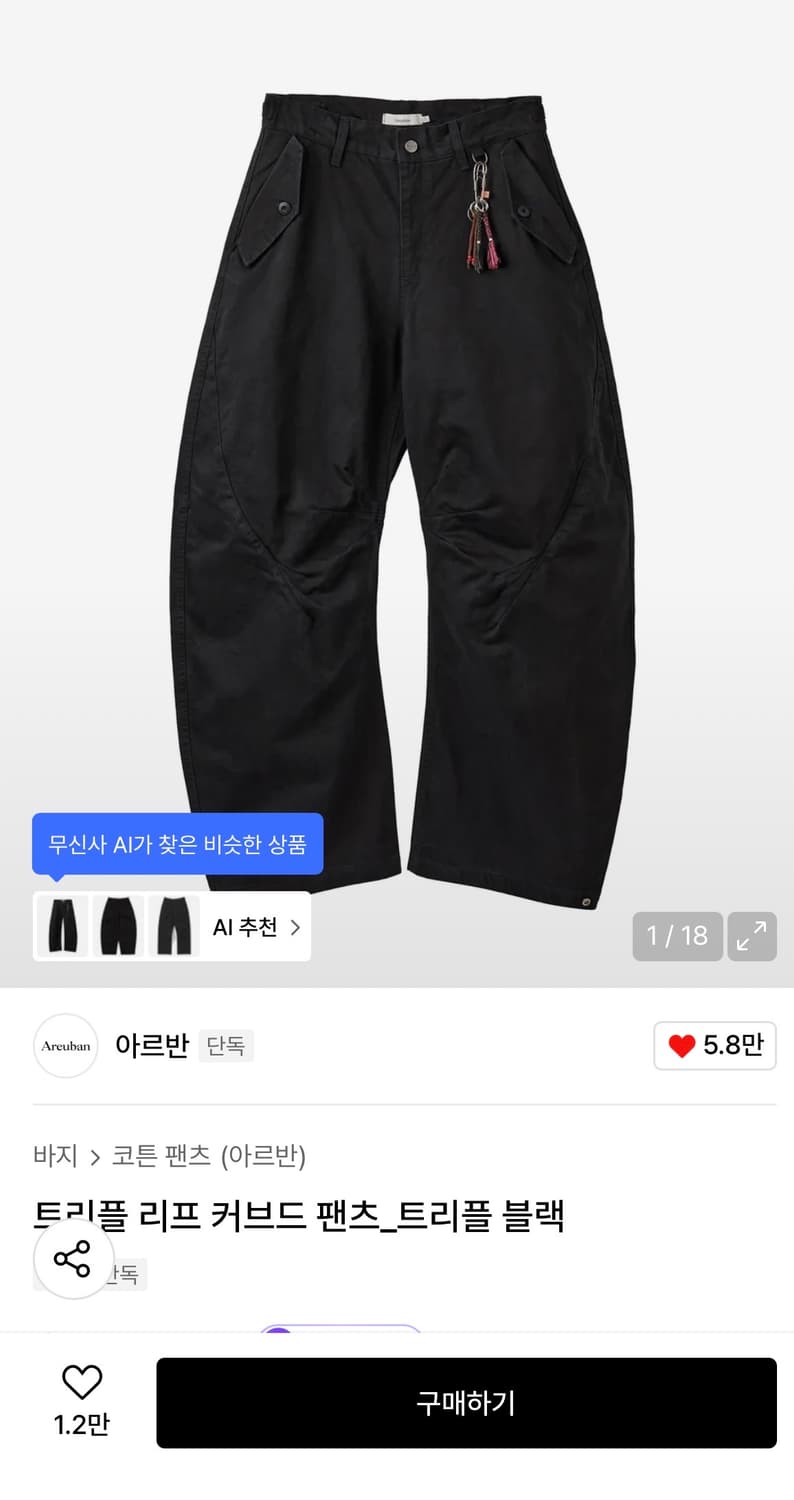The image size is (794, 1500).
Task: Click the product title 트리플 리프 커브드 팬츠_트리플 블랙
Action: [x=300, y=1214]
